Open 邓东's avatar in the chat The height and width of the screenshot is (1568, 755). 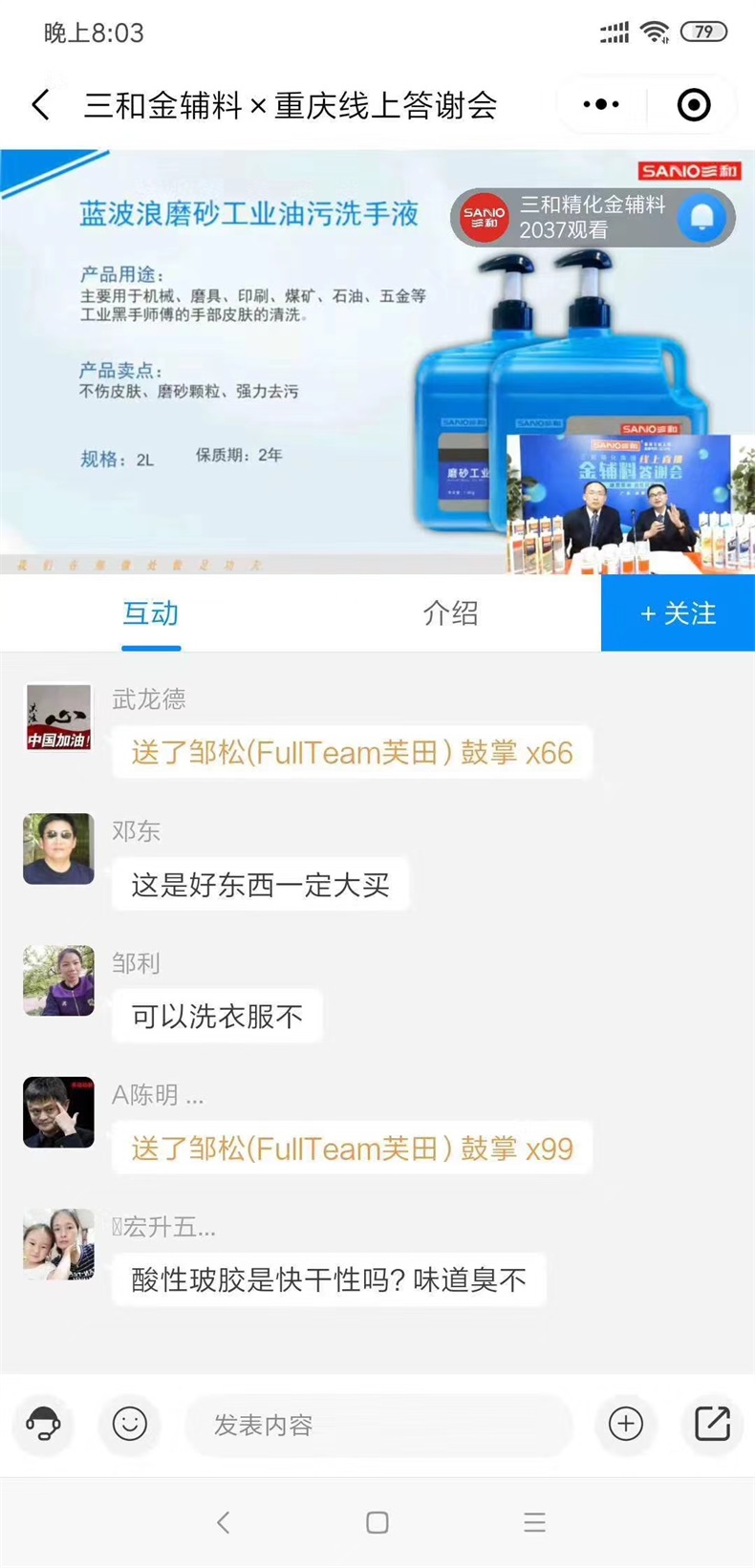pos(58,848)
